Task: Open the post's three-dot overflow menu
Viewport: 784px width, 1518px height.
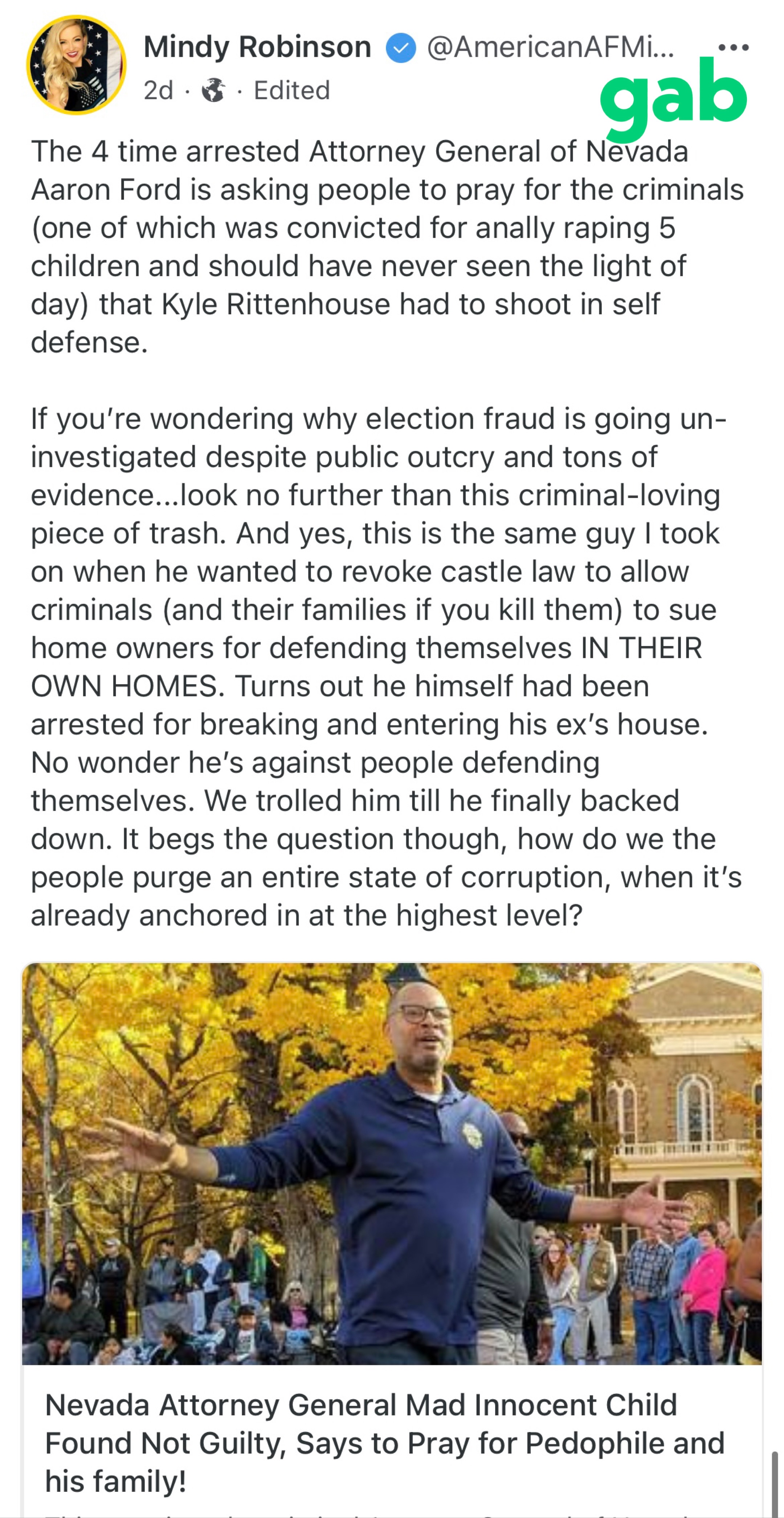Action: [733, 47]
